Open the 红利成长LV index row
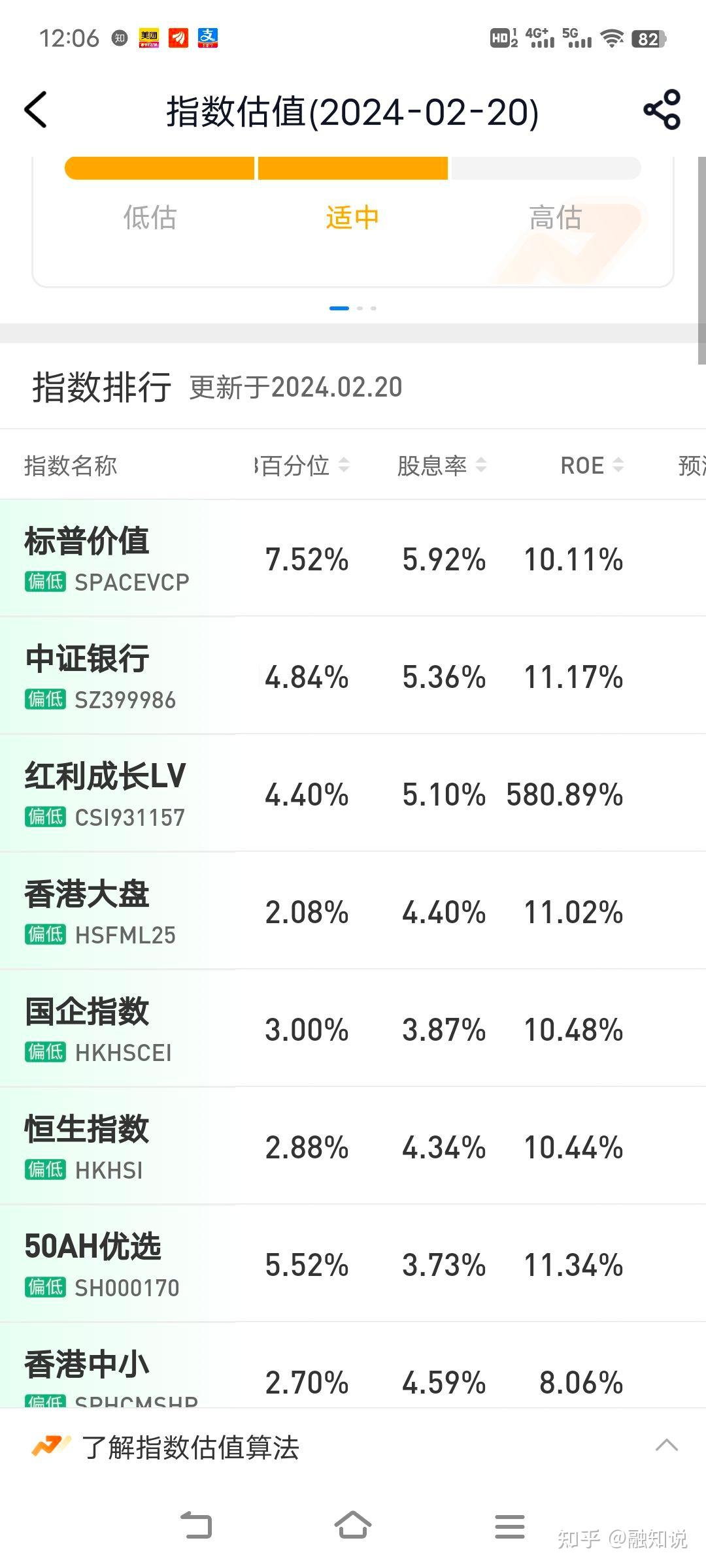 click(261, 794)
